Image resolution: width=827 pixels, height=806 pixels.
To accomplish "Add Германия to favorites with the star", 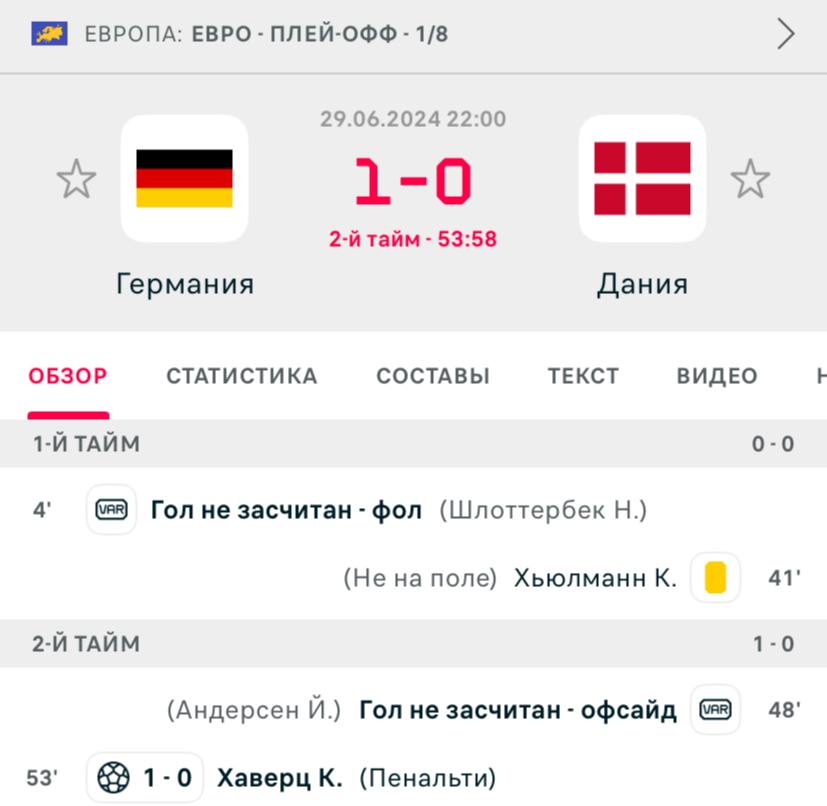I will 76,180.
